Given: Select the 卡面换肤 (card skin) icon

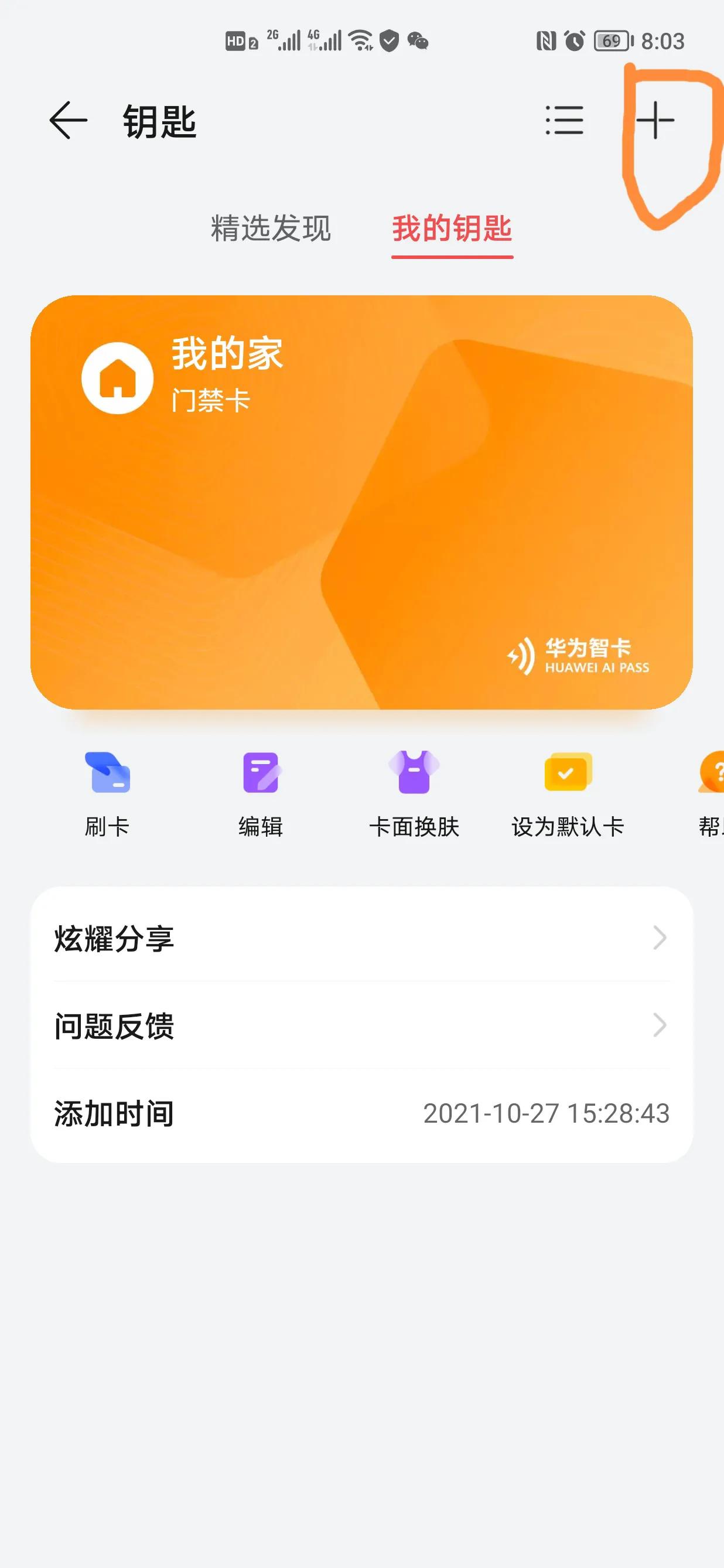Looking at the screenshot, I should tap(415, 785).
